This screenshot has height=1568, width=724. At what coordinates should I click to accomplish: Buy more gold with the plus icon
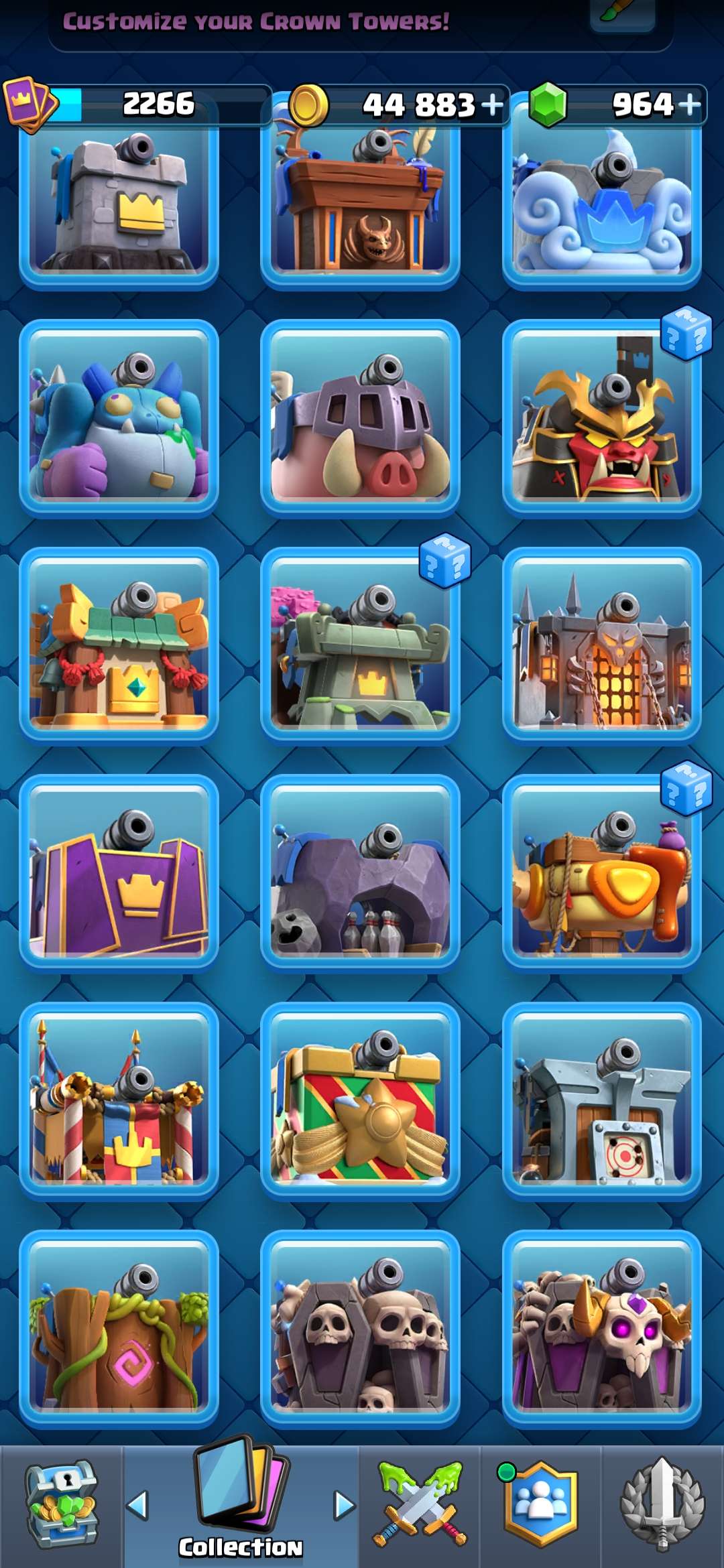click(x=493, y=105)
